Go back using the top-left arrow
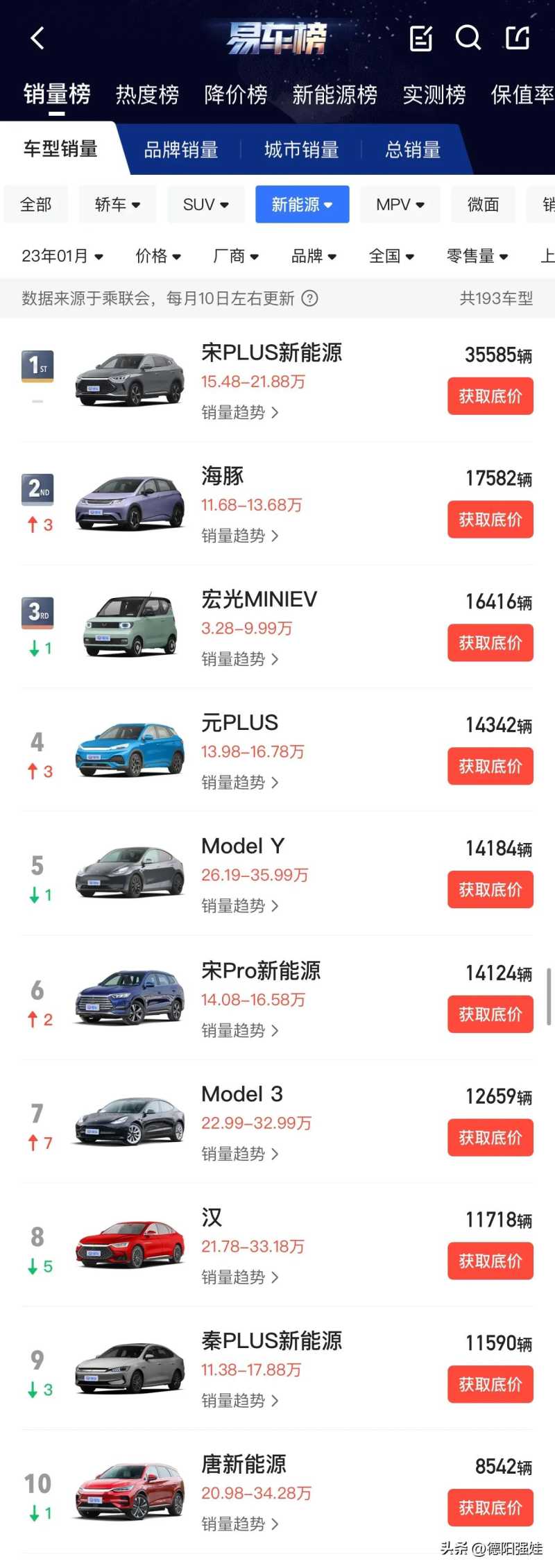The height and width of the screenshot is (1568, 555). click(37, 38)
